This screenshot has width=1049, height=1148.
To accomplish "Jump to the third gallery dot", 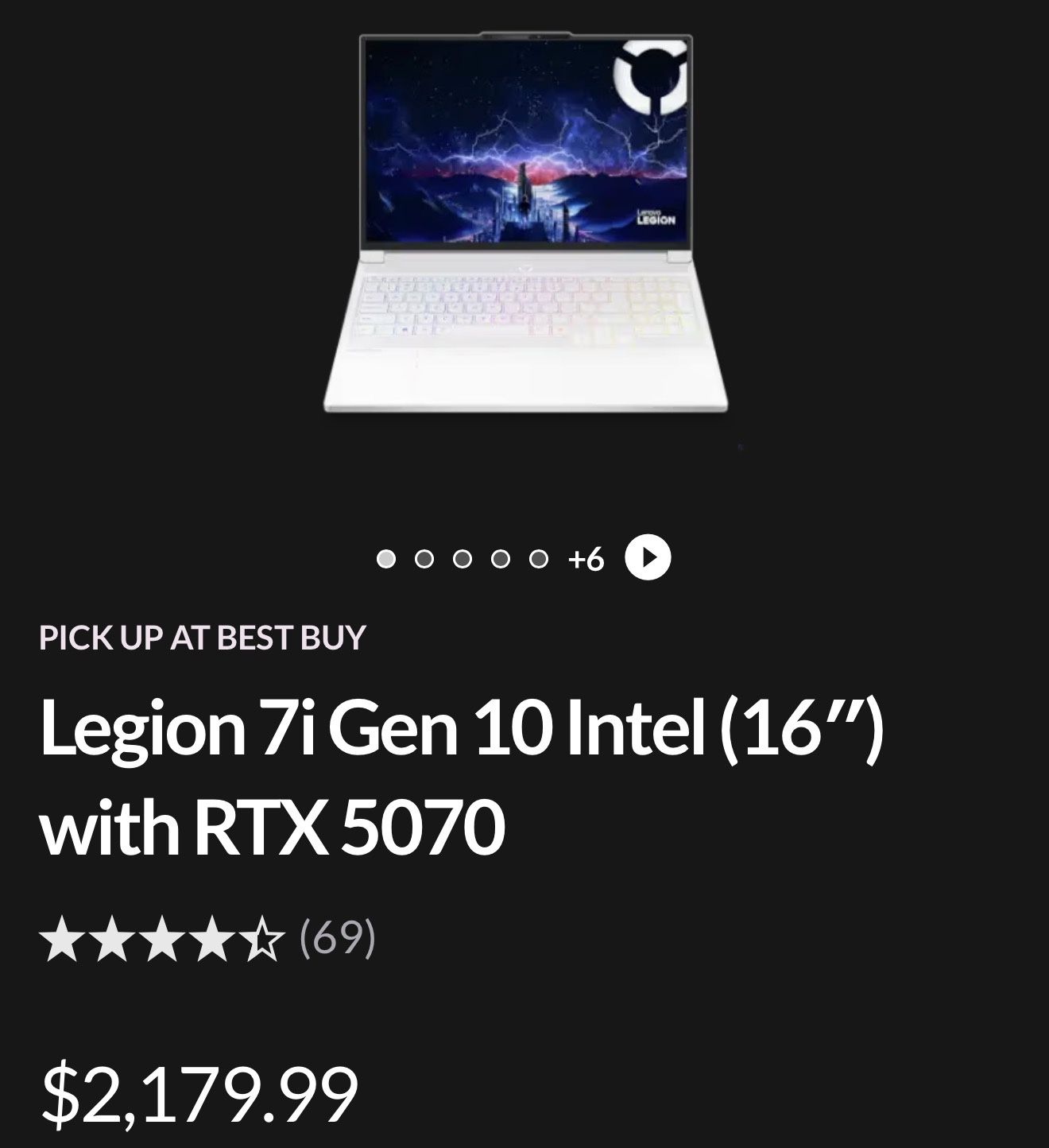I will click(463, 560).
